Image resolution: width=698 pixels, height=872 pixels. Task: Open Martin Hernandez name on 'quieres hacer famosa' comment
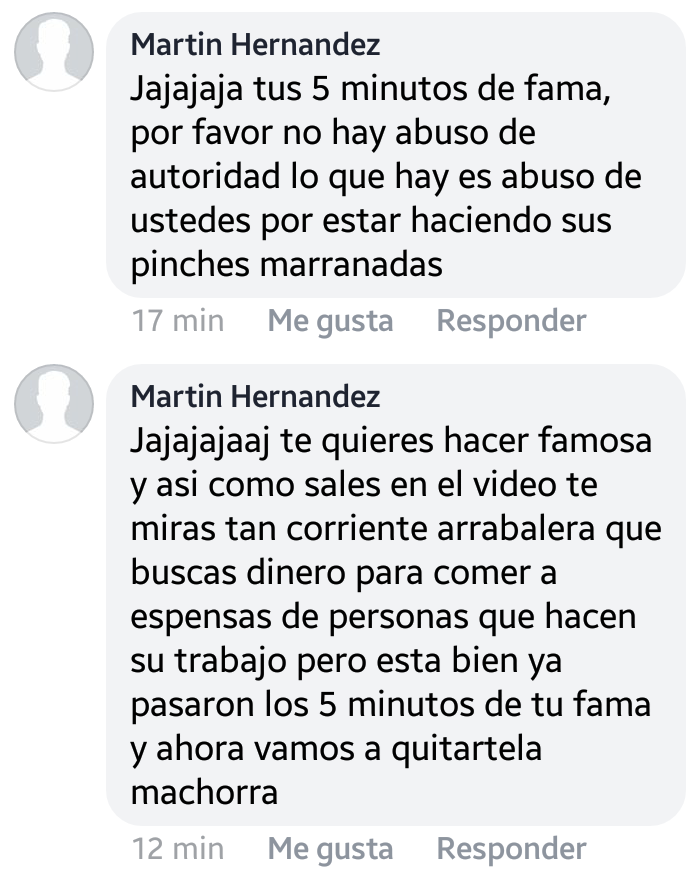[256, 397]
